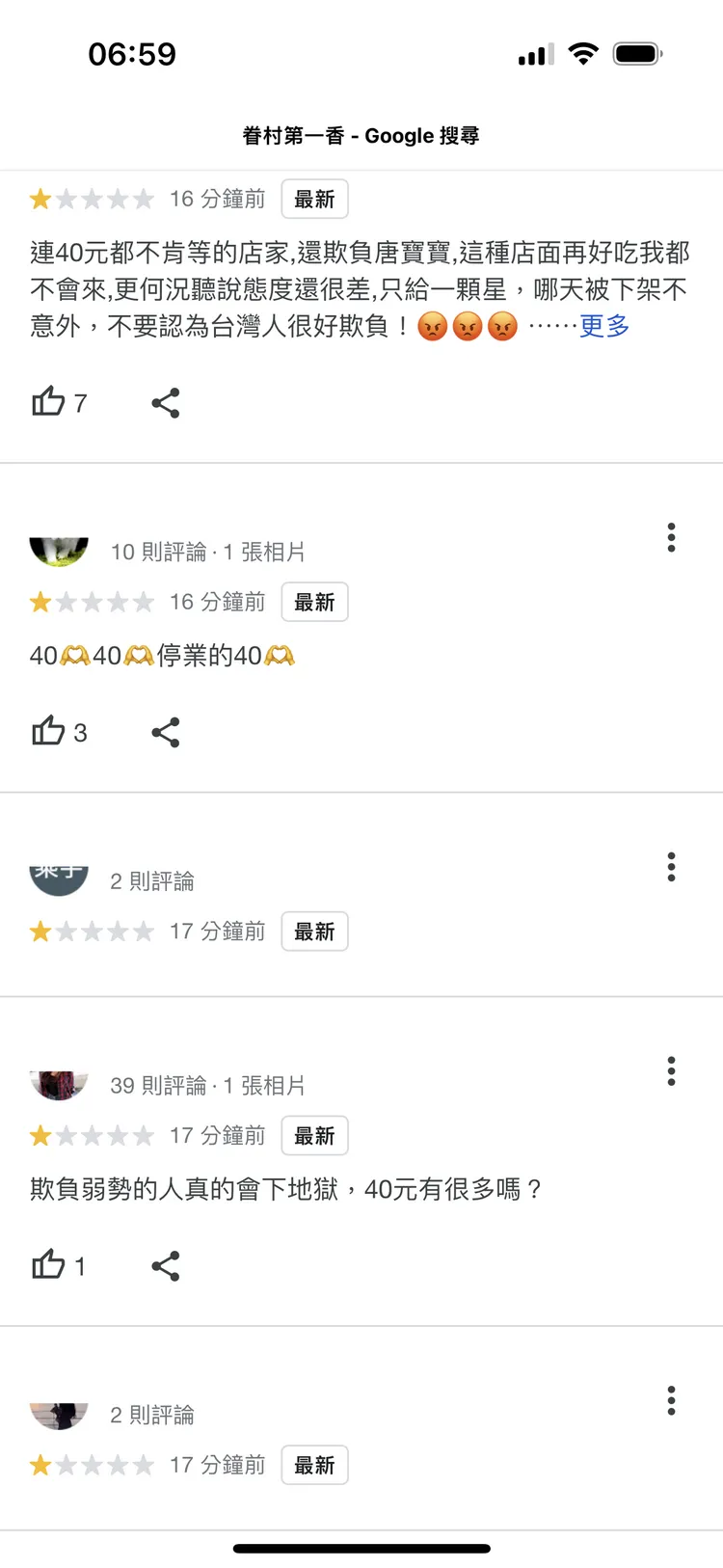723x1568 pixels.
Task: Select the yellow star on the first review
Action: 40,198
